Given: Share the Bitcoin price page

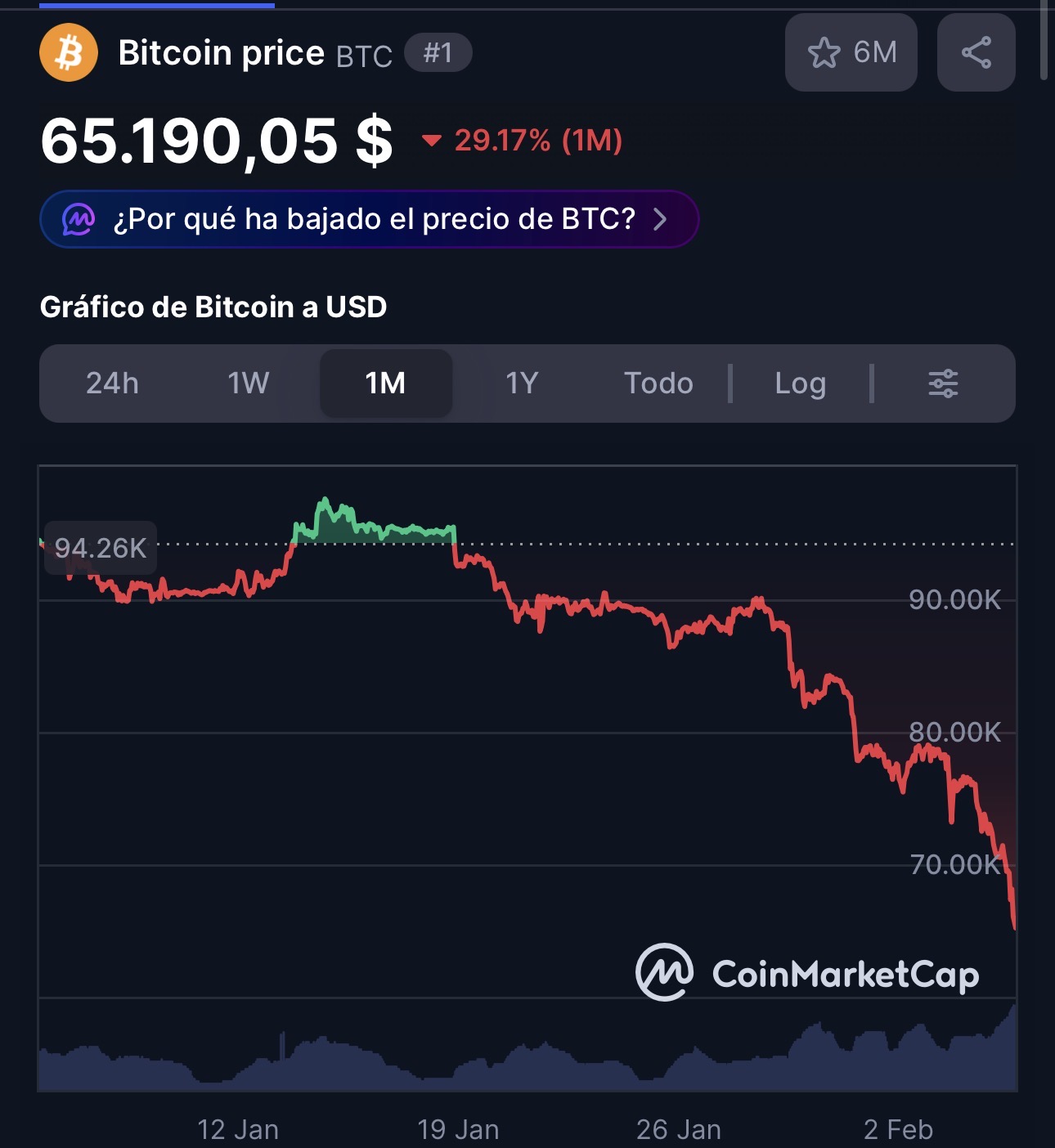Looking at the screenshot, I should pyautogui.click(x=976, y=52).
